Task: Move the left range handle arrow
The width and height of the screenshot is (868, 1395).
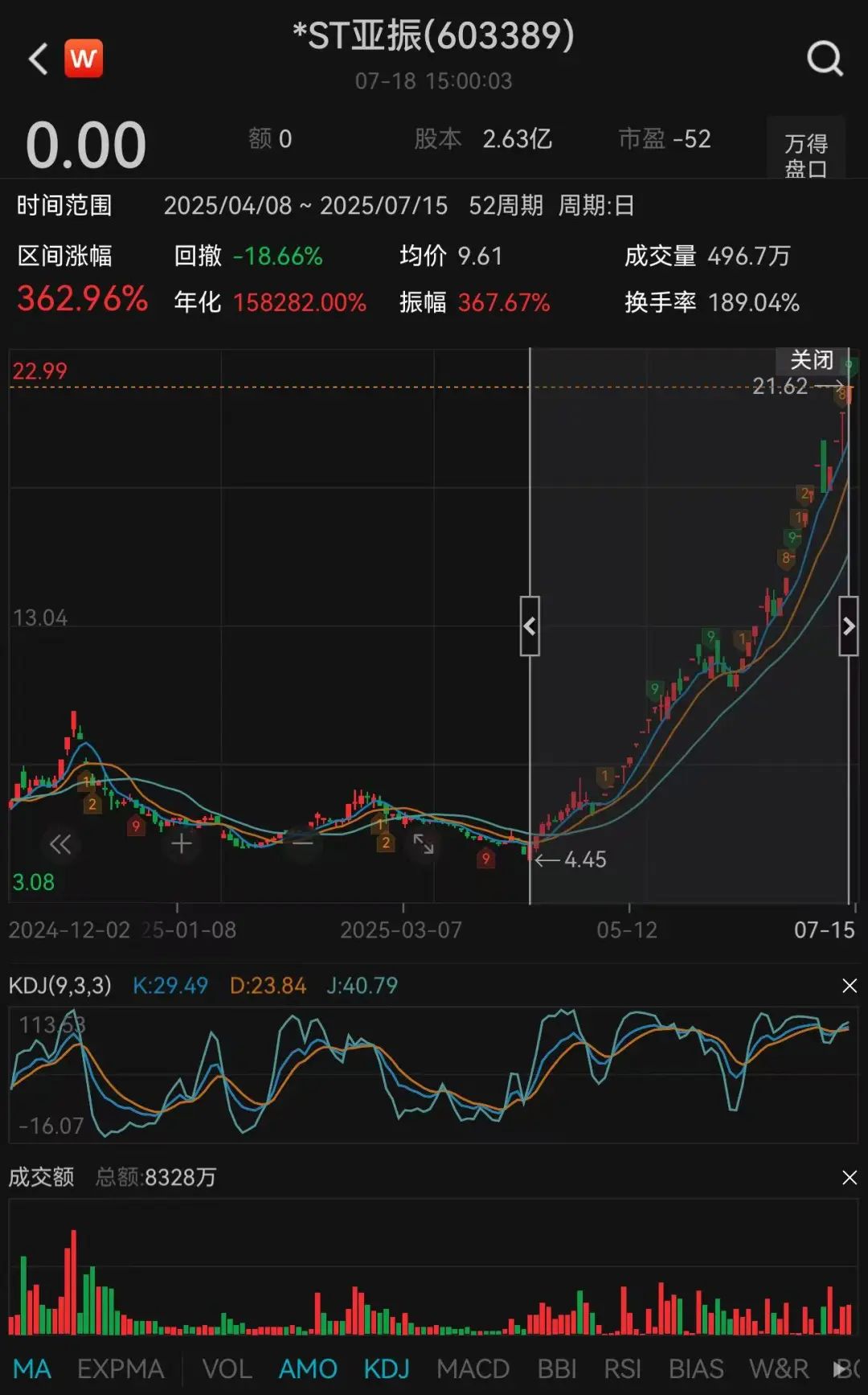Action: click(530, 626)
